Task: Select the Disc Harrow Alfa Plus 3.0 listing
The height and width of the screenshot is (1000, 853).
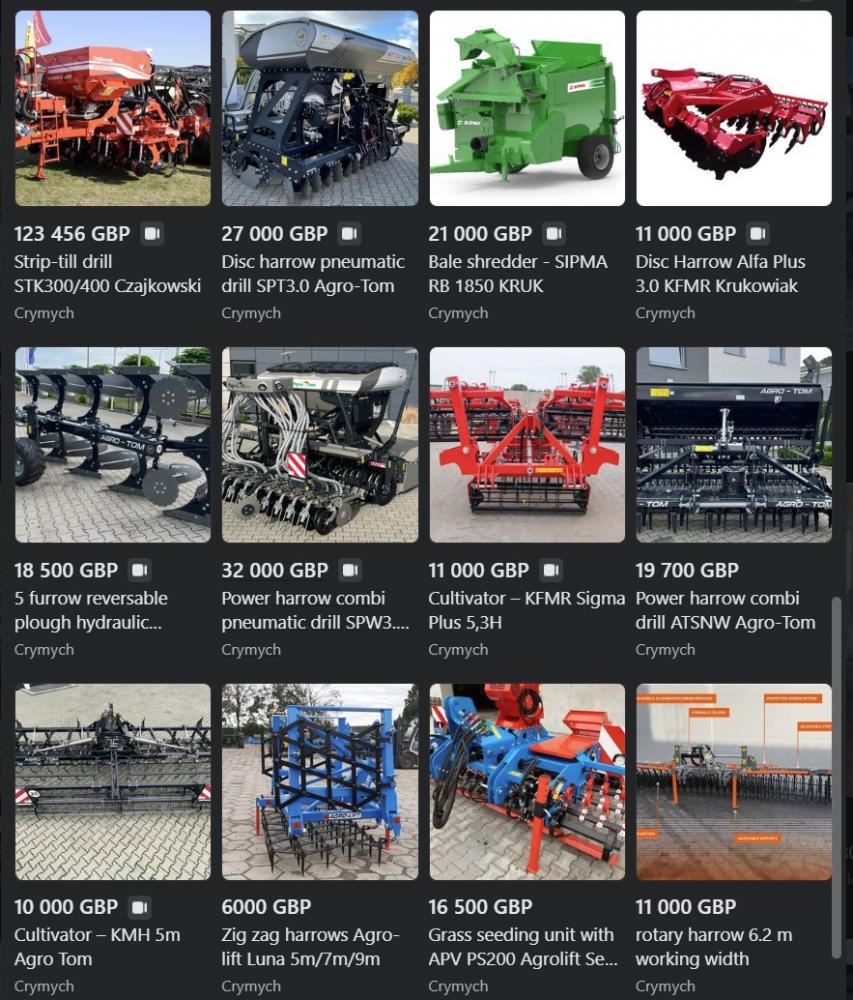Action: point(733,108)
